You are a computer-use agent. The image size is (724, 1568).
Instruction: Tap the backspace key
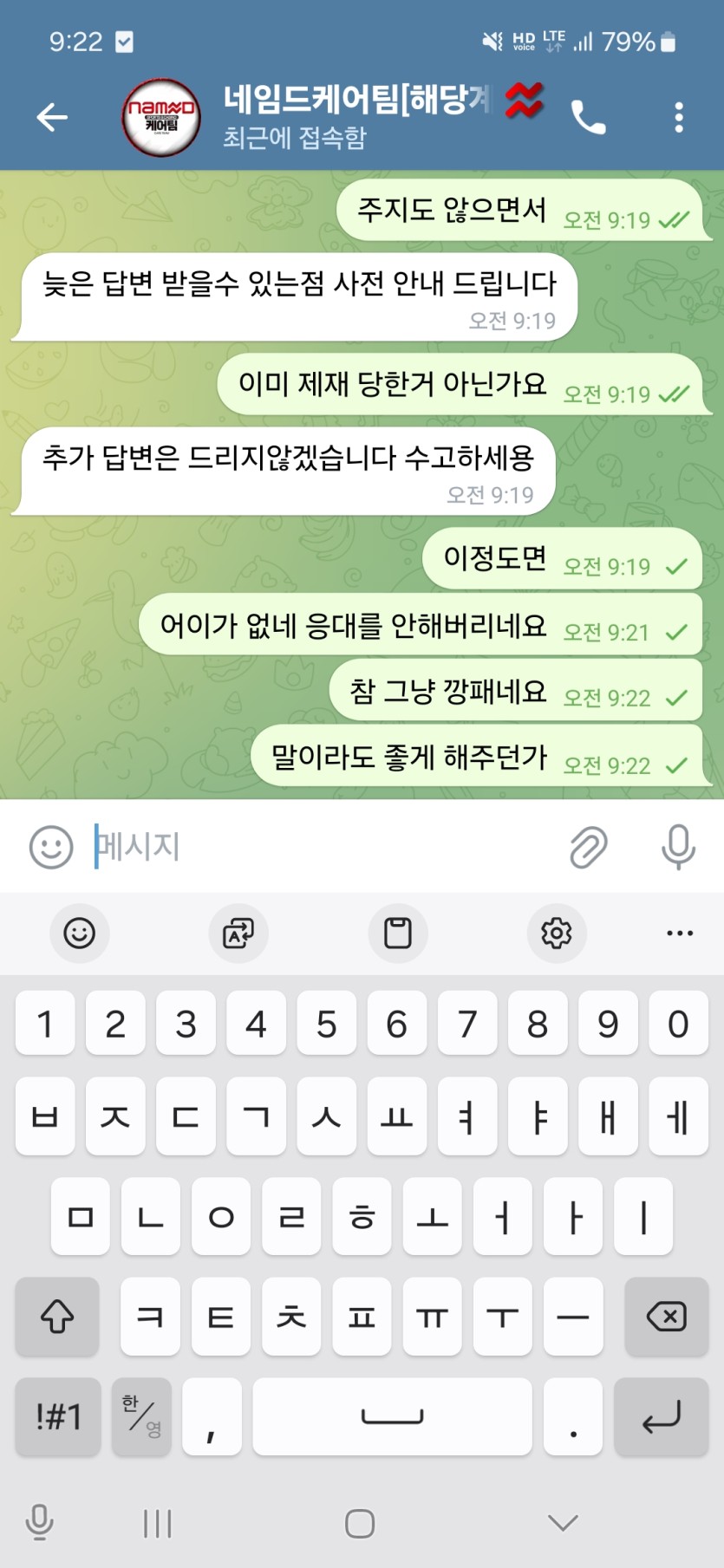[x=666, y=1317]
